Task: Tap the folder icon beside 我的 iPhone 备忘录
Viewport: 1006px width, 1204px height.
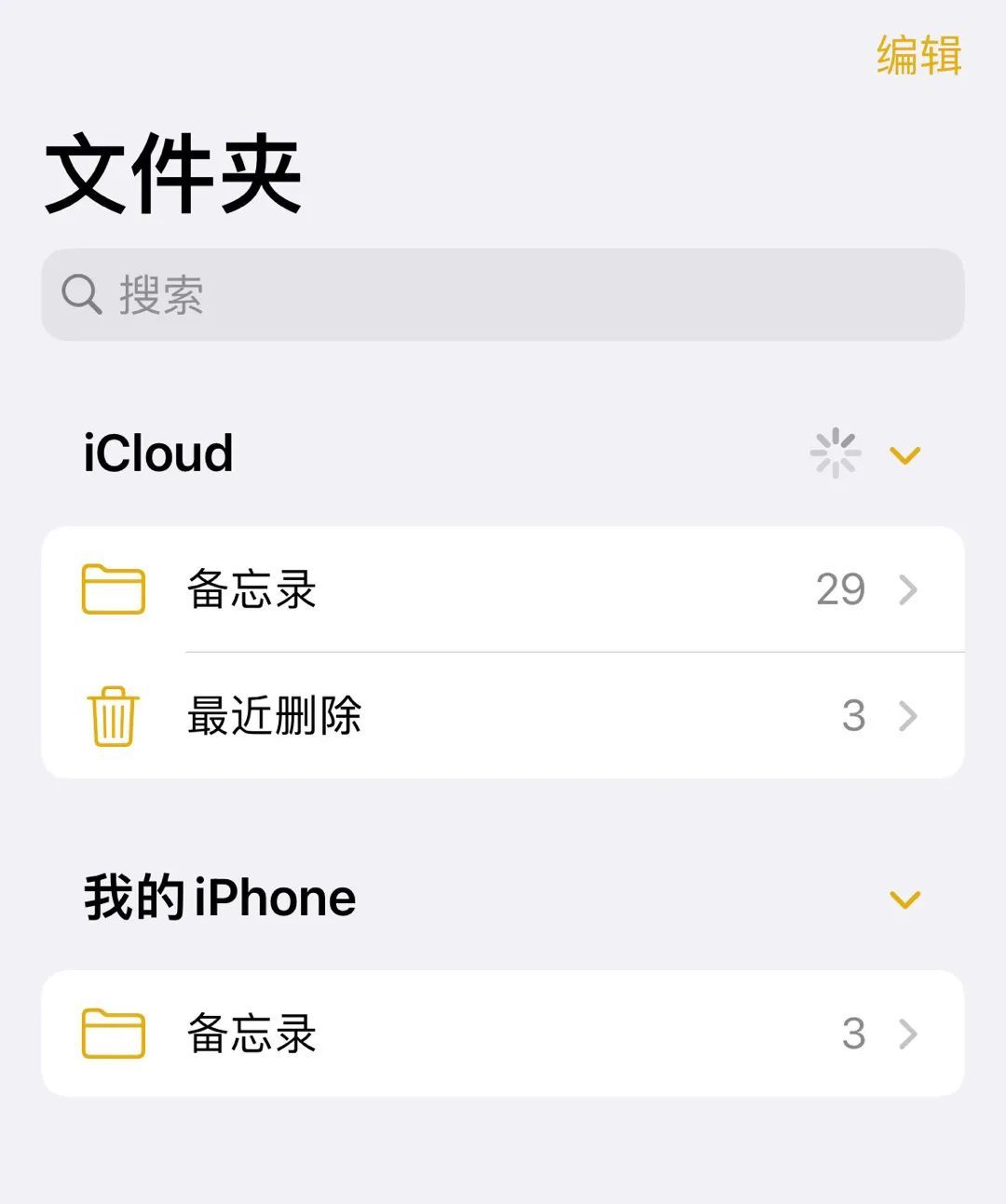Action: tap(114, 1034)
